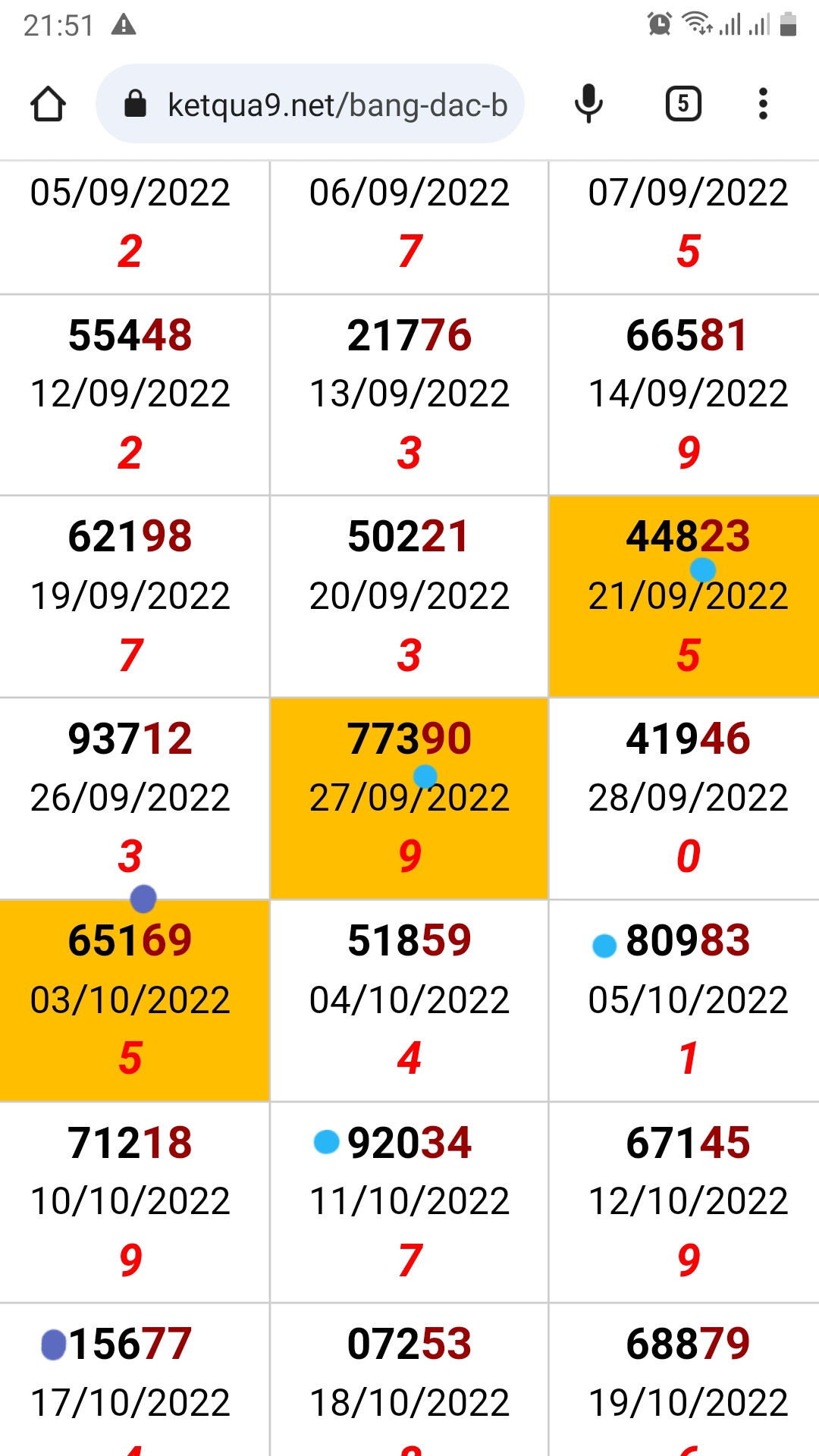Image resolution: width=819 pixels, height=1456 pixels.
Task: Tap the ketqua9.net address bar
Action: [310, 104]
